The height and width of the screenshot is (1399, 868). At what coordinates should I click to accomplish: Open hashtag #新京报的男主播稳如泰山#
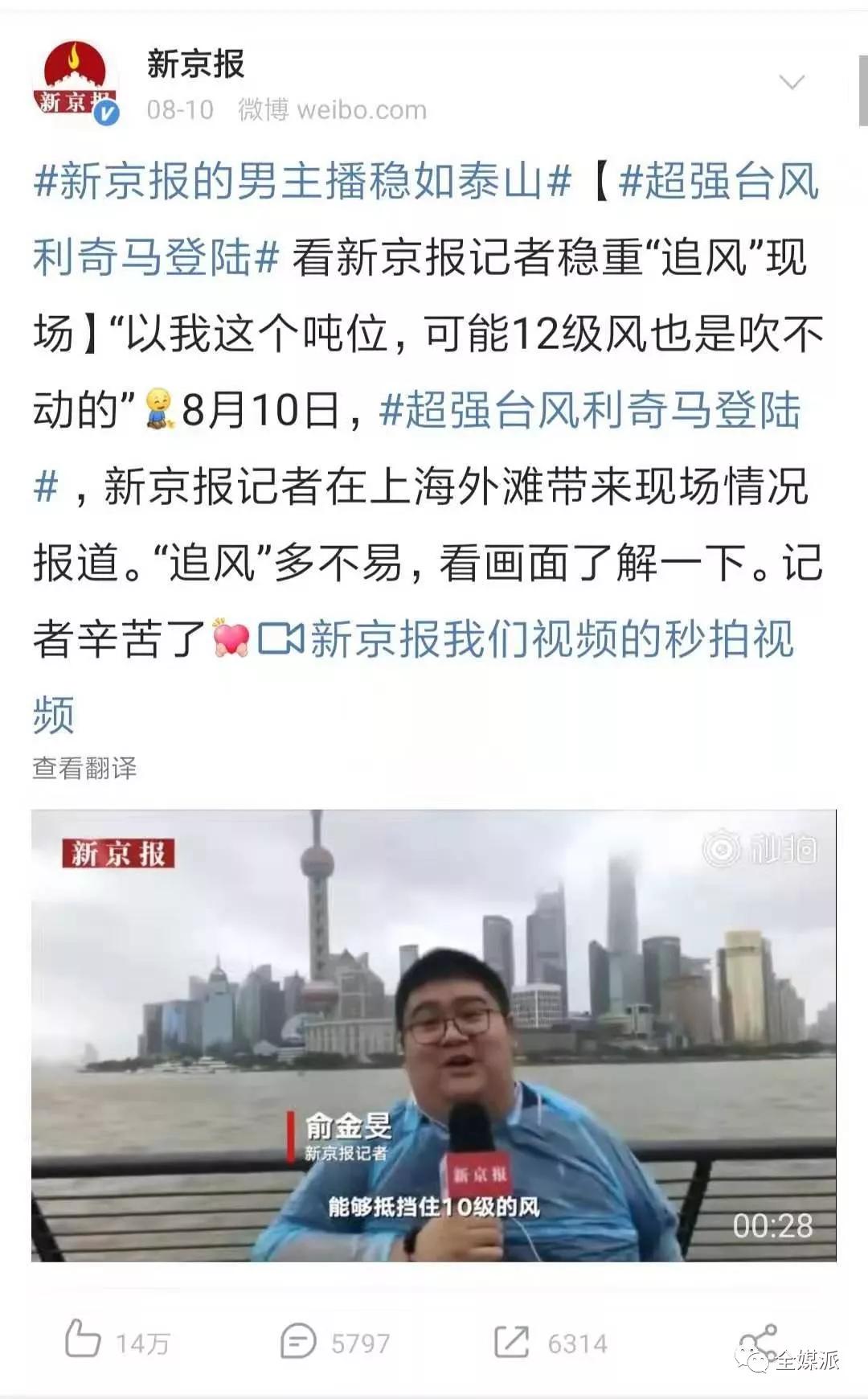pos(302,181)
